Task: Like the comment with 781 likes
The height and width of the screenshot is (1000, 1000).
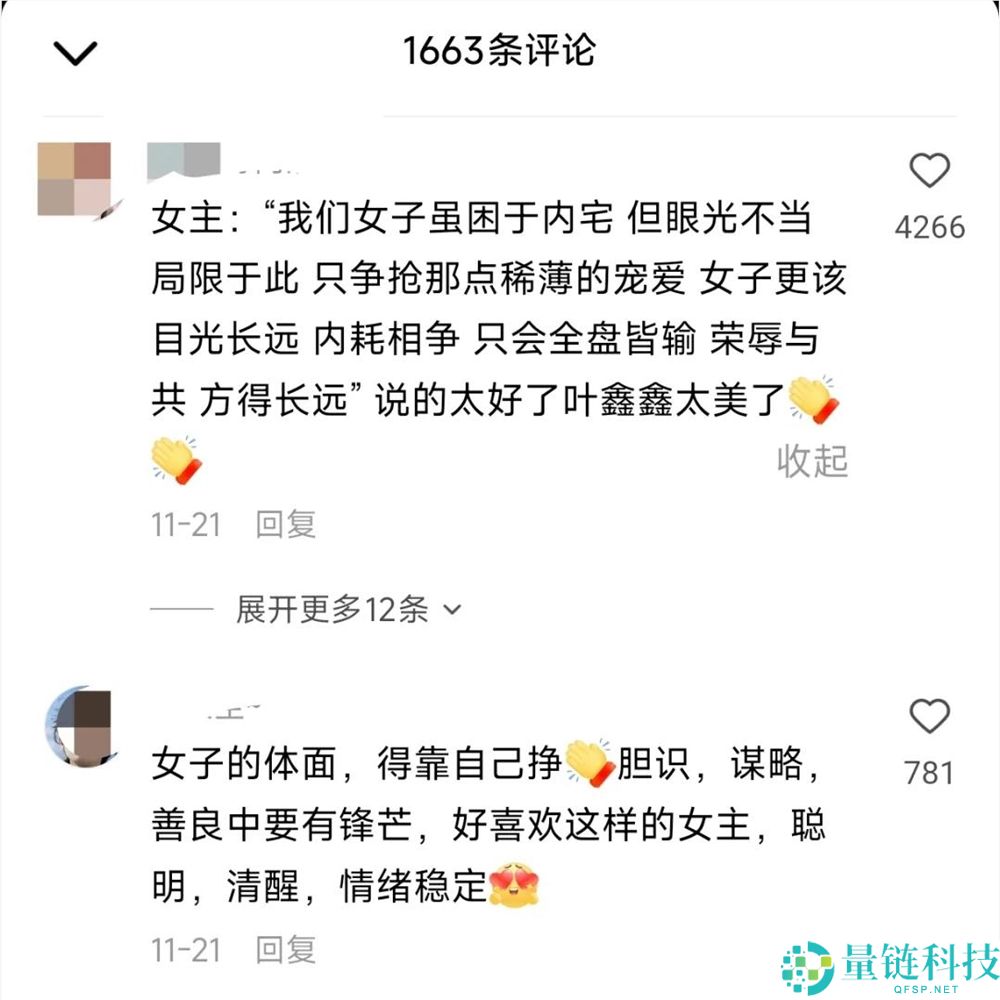Action: click(929, 717)
